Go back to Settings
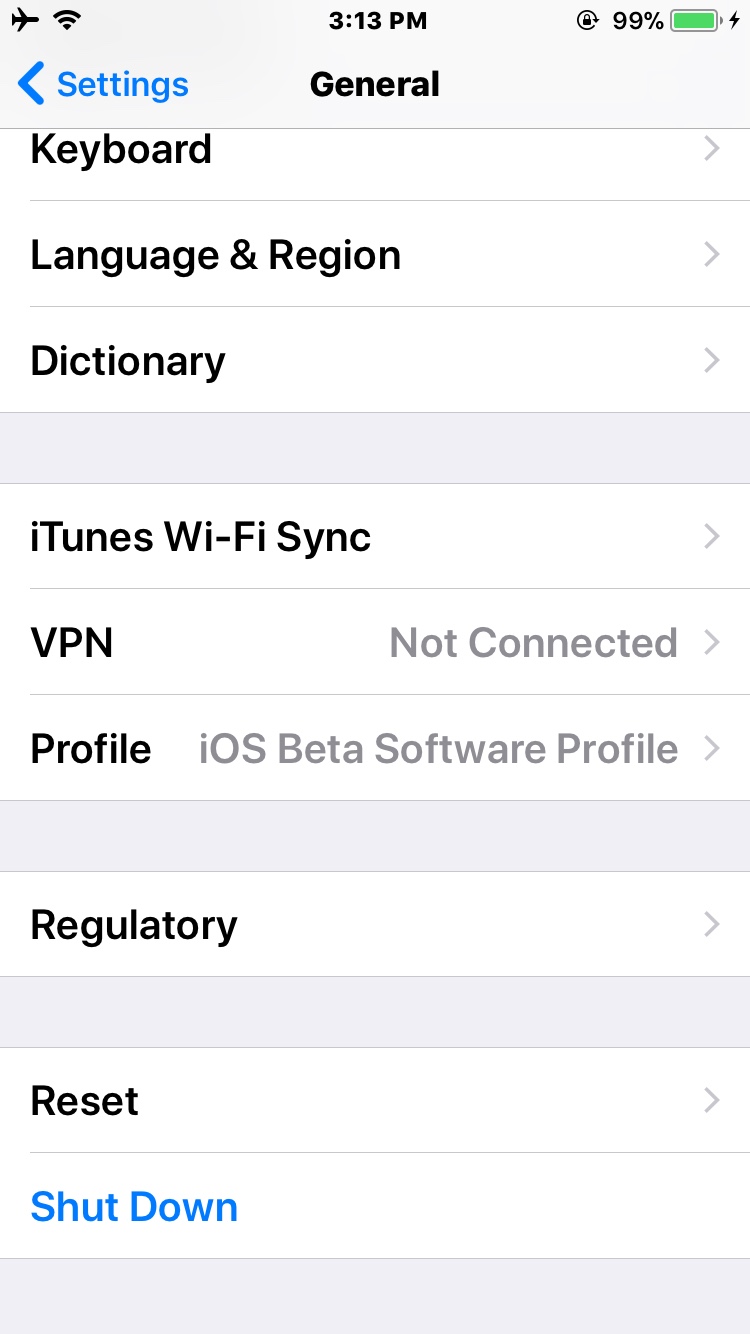The height and width of the screenshot is (1334, 750). 104,85
